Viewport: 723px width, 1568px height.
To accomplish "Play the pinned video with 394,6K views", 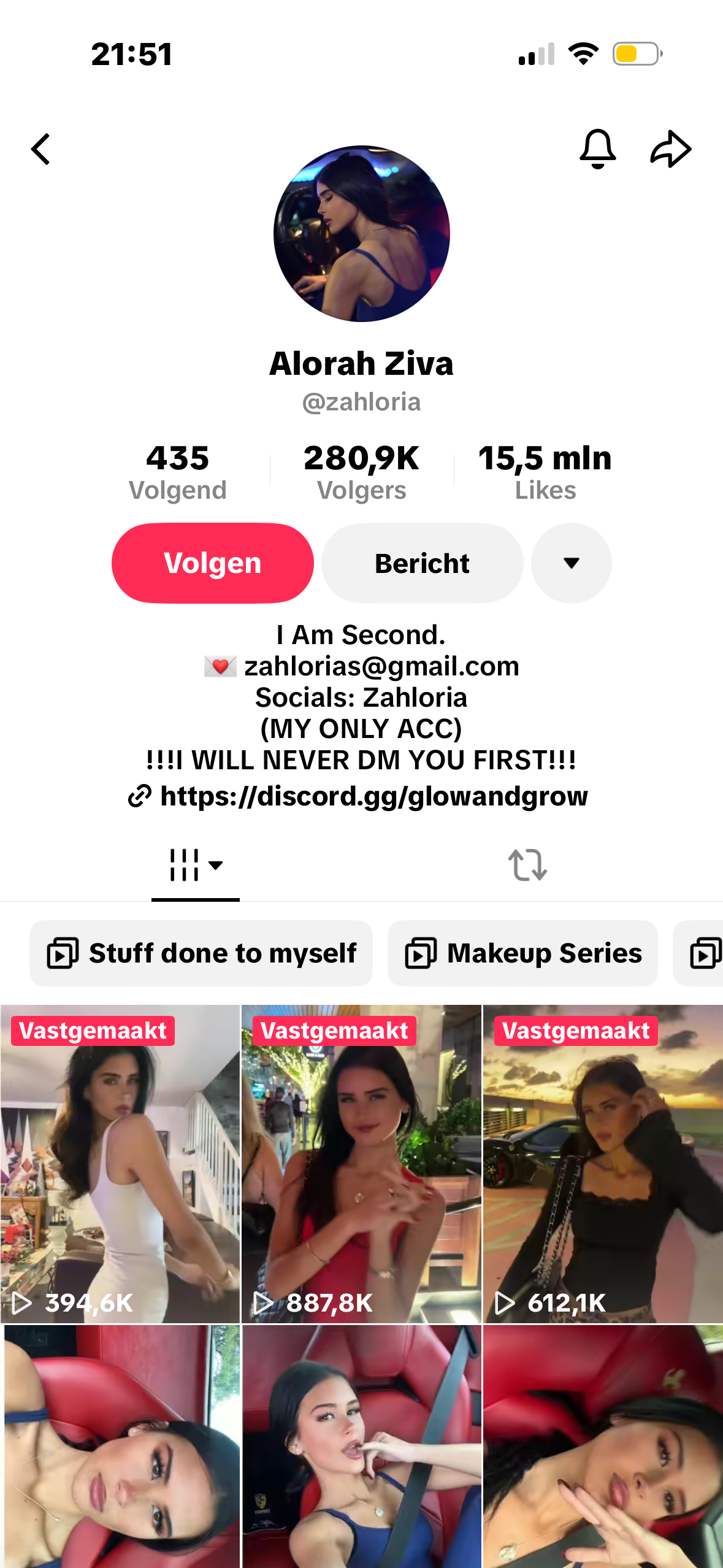I will pyautogui.click(x=120, y=1163).
